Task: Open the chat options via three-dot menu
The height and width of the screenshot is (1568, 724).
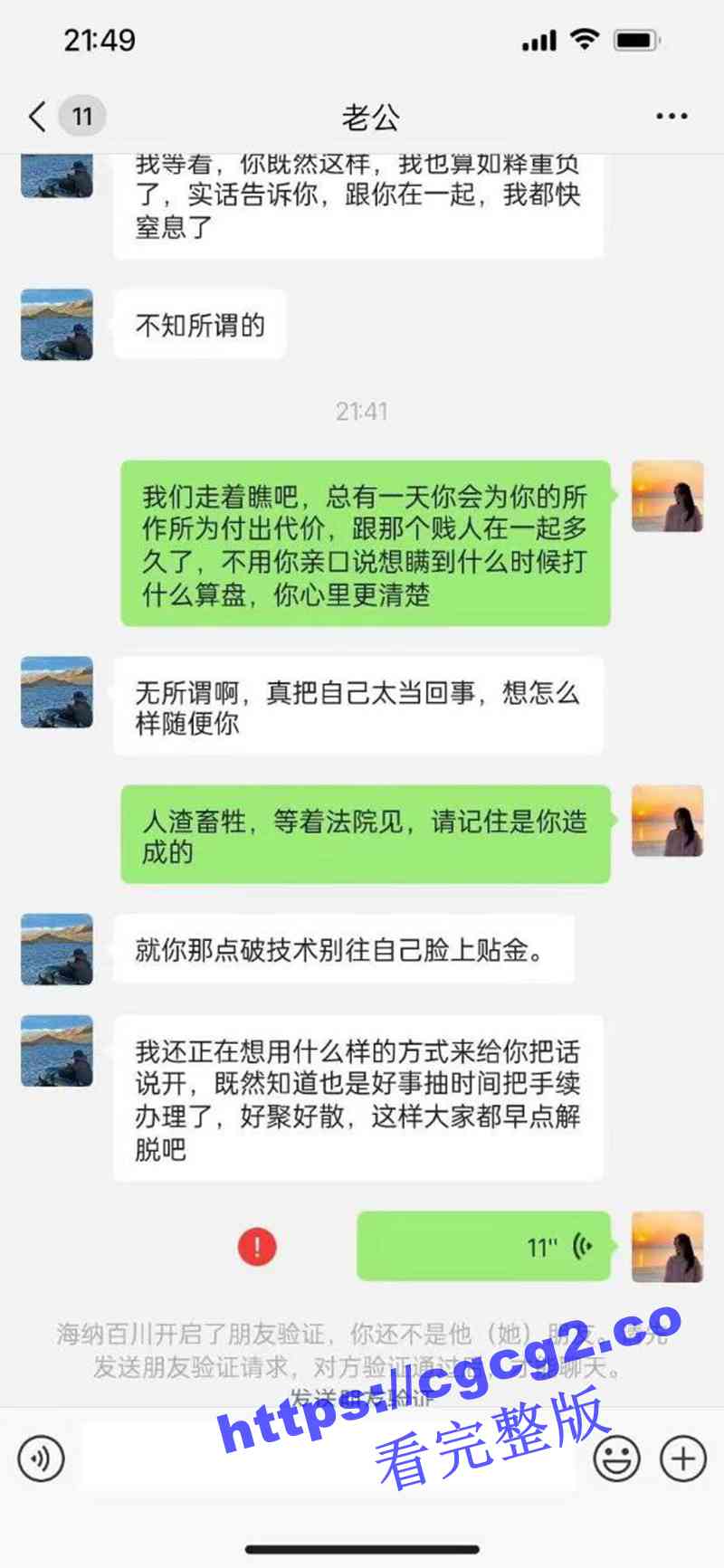Action: pyautogui.click(x=671, y=116)
